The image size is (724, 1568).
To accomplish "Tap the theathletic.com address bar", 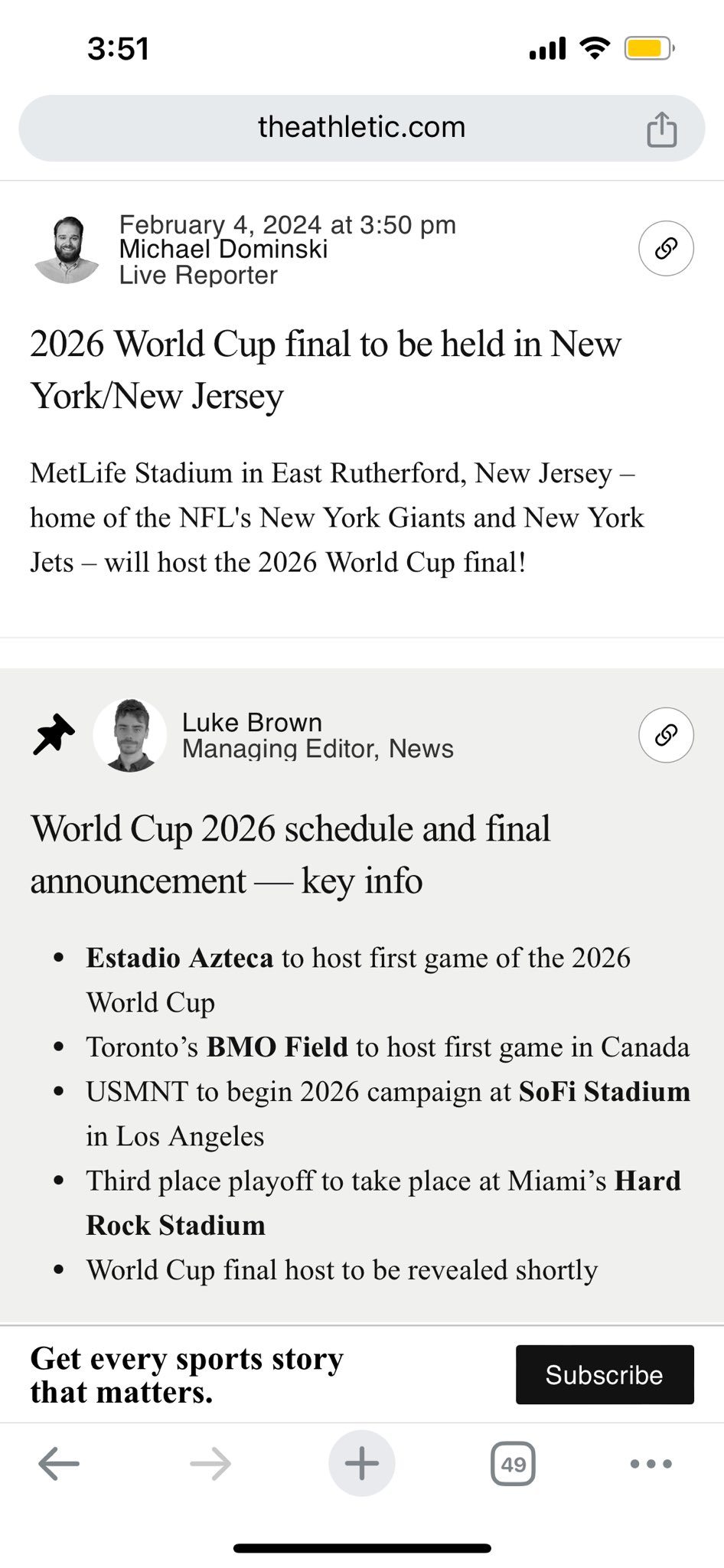I will [x=361, y=128].
